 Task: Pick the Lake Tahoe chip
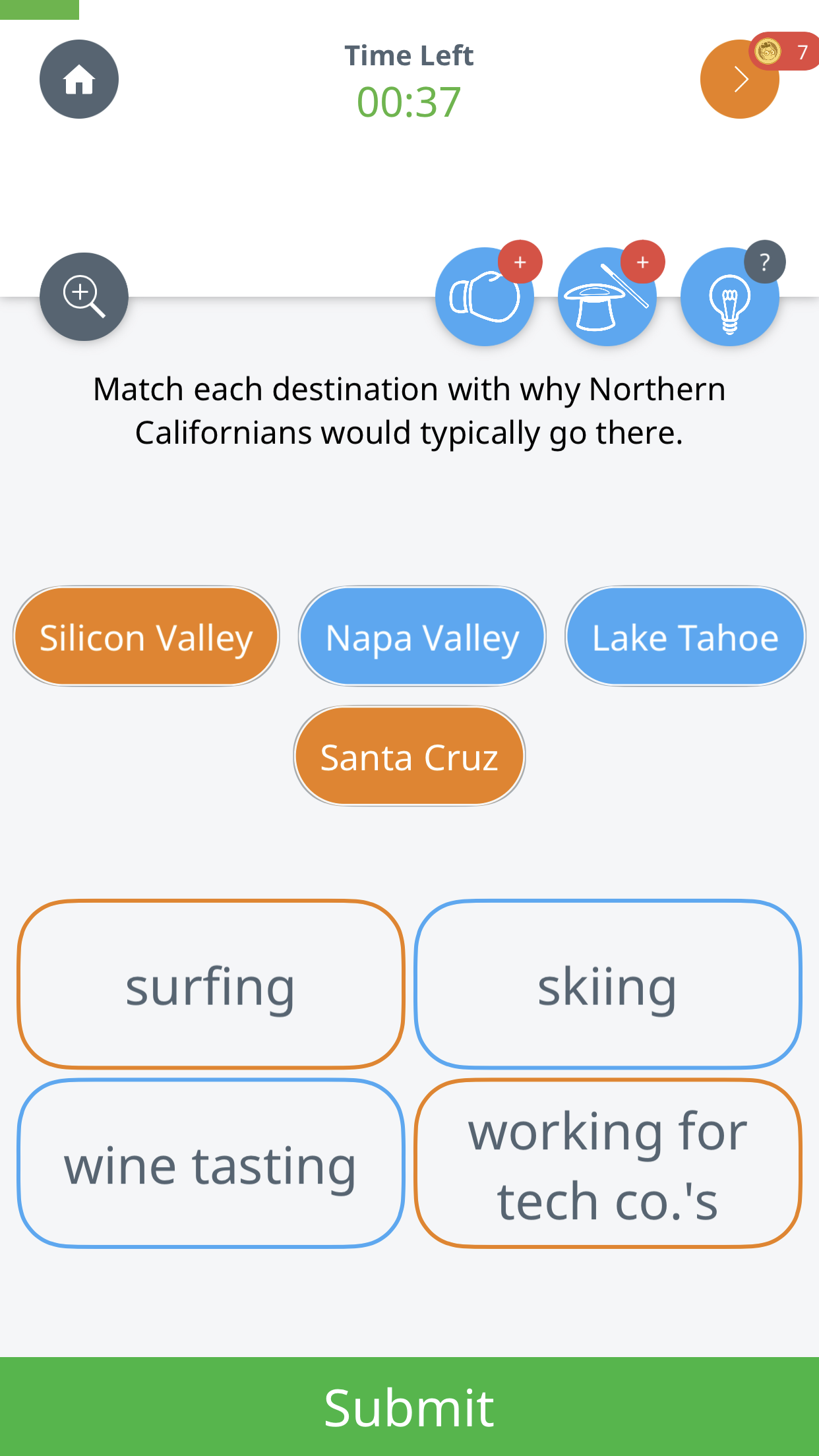(685, 636)
